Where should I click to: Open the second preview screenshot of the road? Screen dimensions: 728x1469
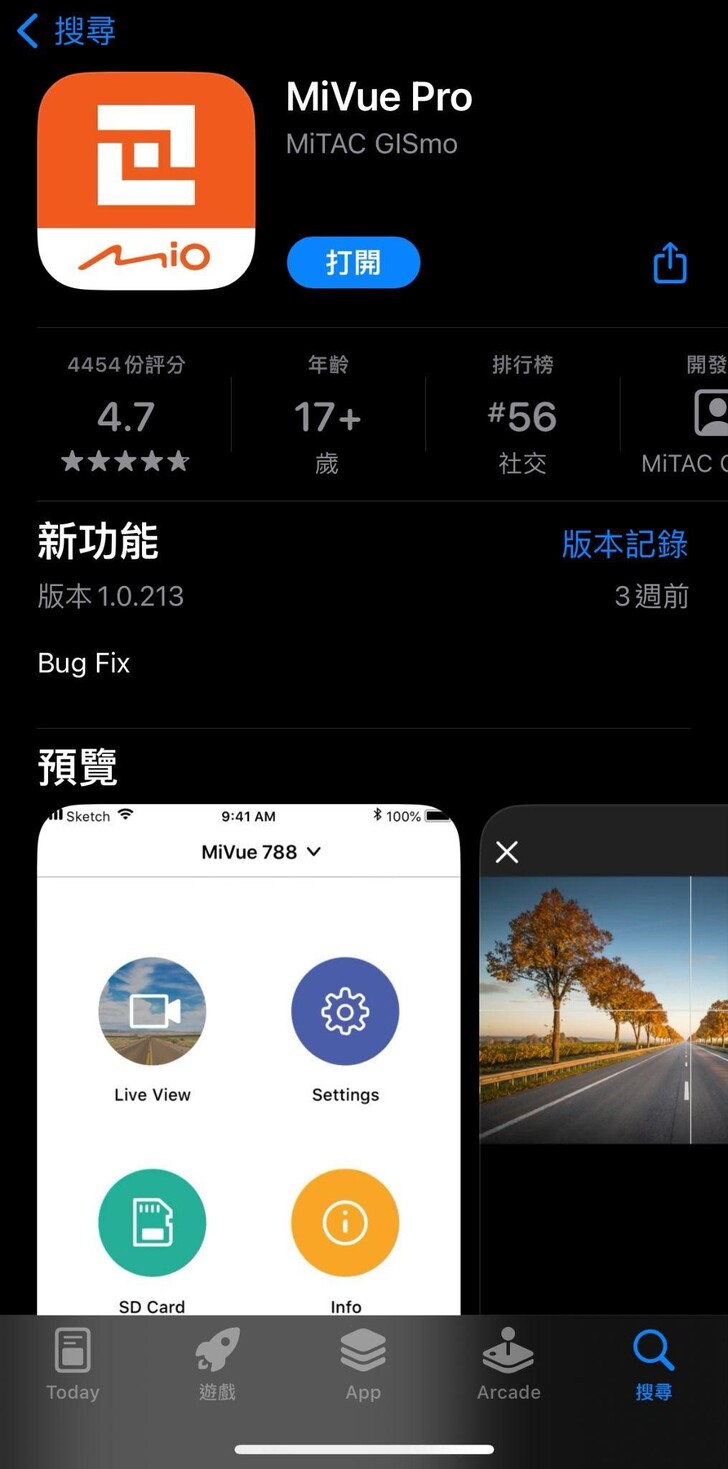[x=604, y=1060]
